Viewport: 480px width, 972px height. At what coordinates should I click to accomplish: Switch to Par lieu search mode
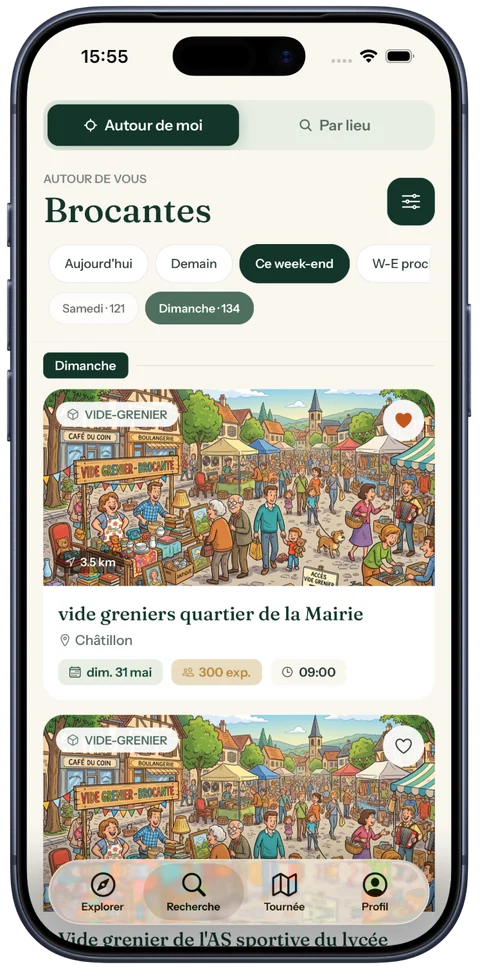coord(335,125)
